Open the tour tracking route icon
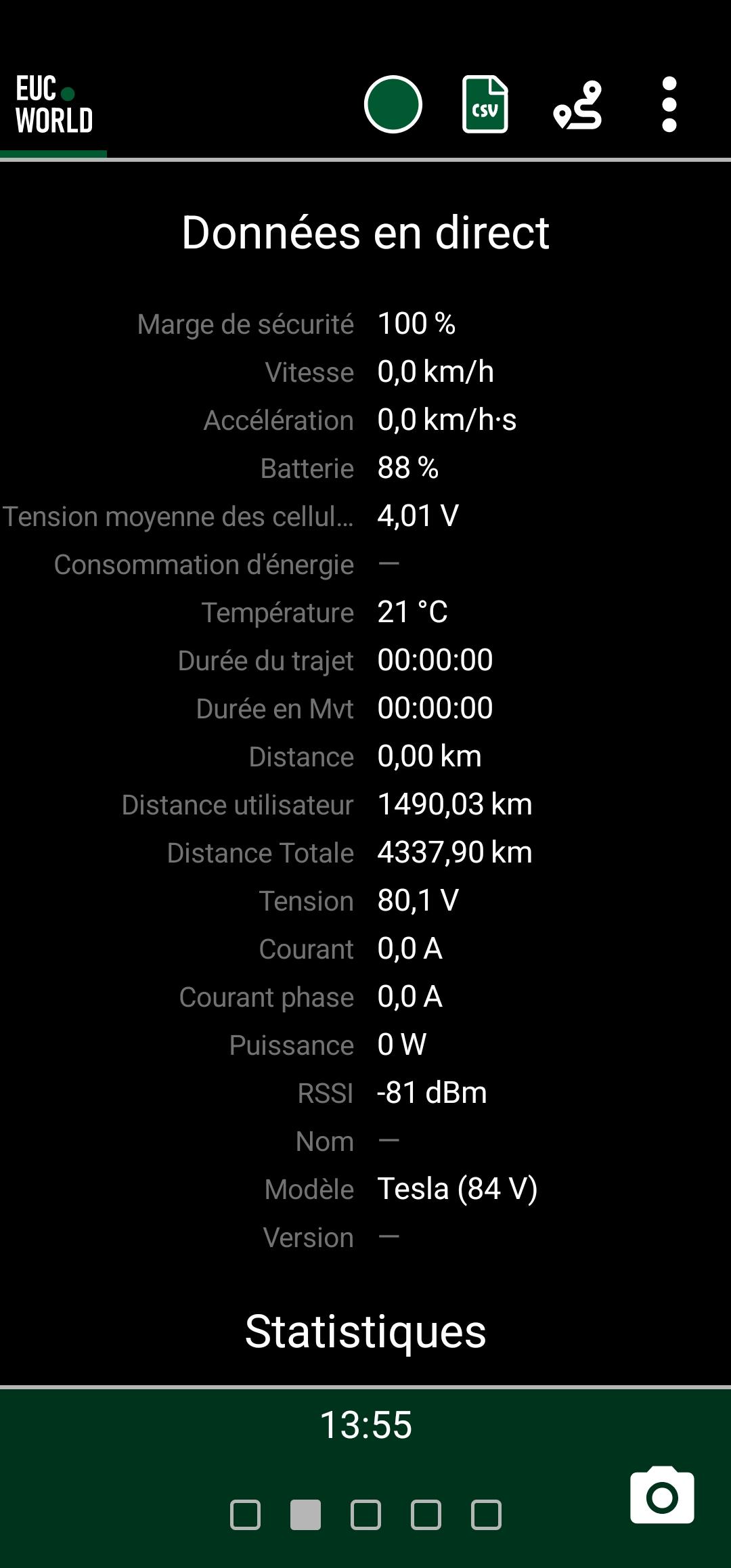 (x=577, y=105)
